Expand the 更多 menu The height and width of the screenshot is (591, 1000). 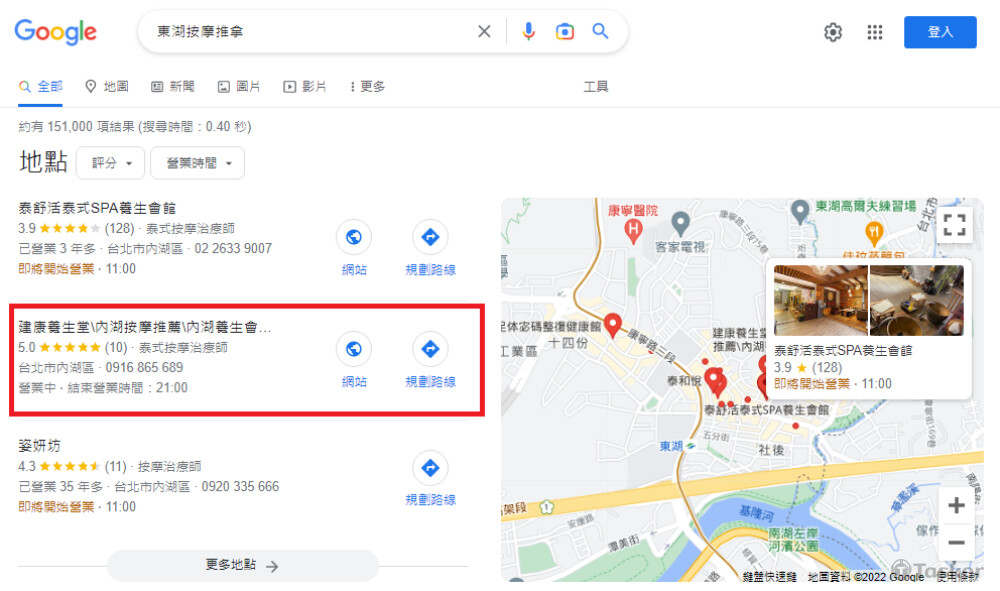click(368, 87)
